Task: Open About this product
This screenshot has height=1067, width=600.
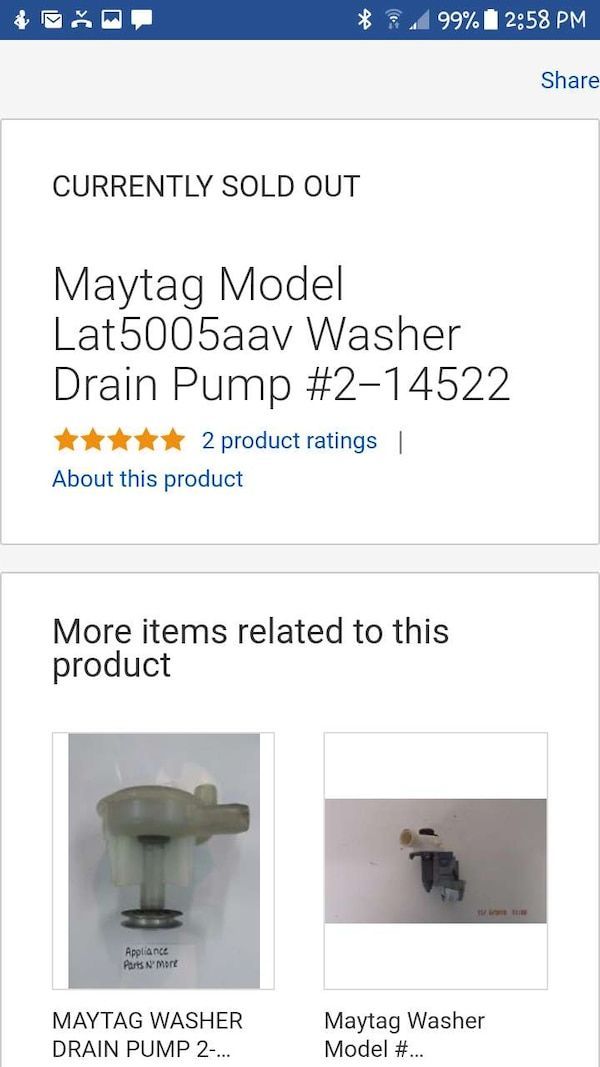Action: point(148,479)
